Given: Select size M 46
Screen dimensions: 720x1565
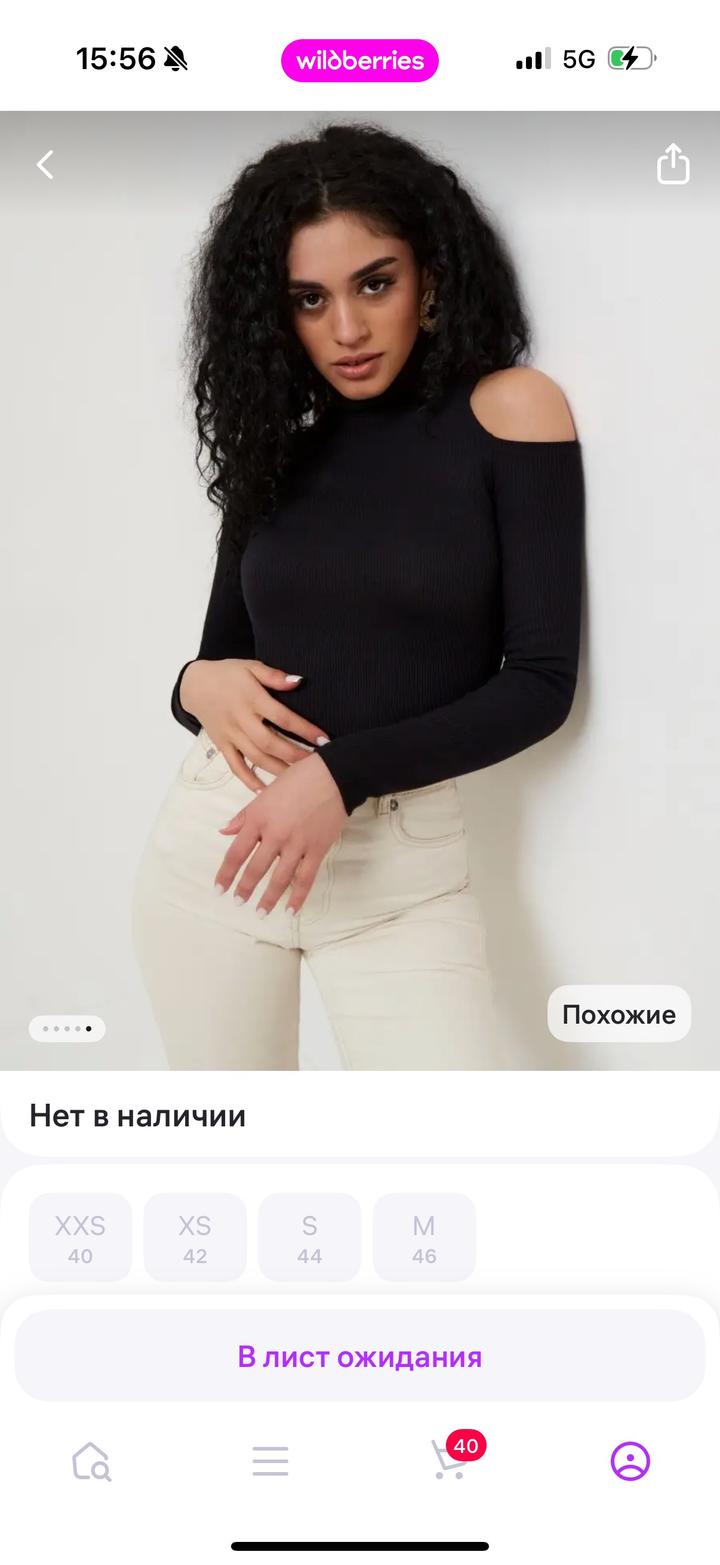Looking at the screenshot, I should coord(424,1238).
